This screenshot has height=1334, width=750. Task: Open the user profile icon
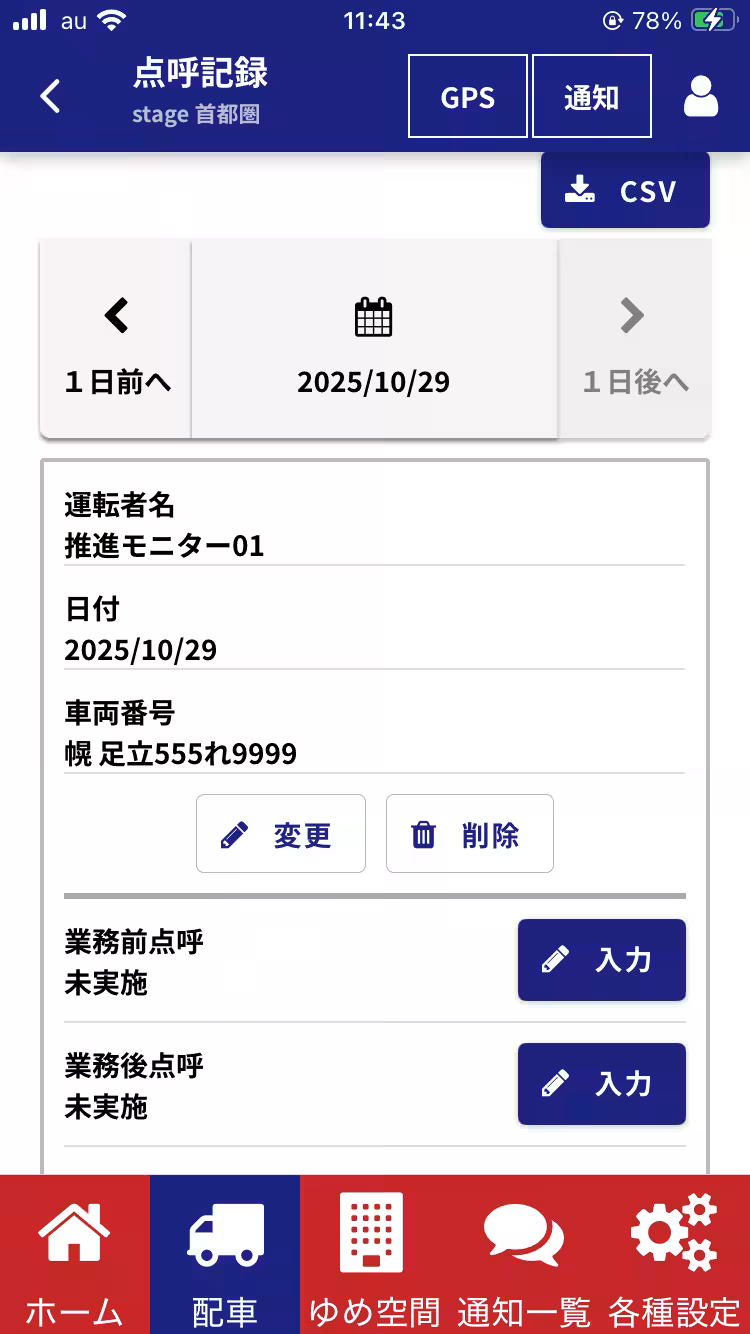(x=701, y=95)
